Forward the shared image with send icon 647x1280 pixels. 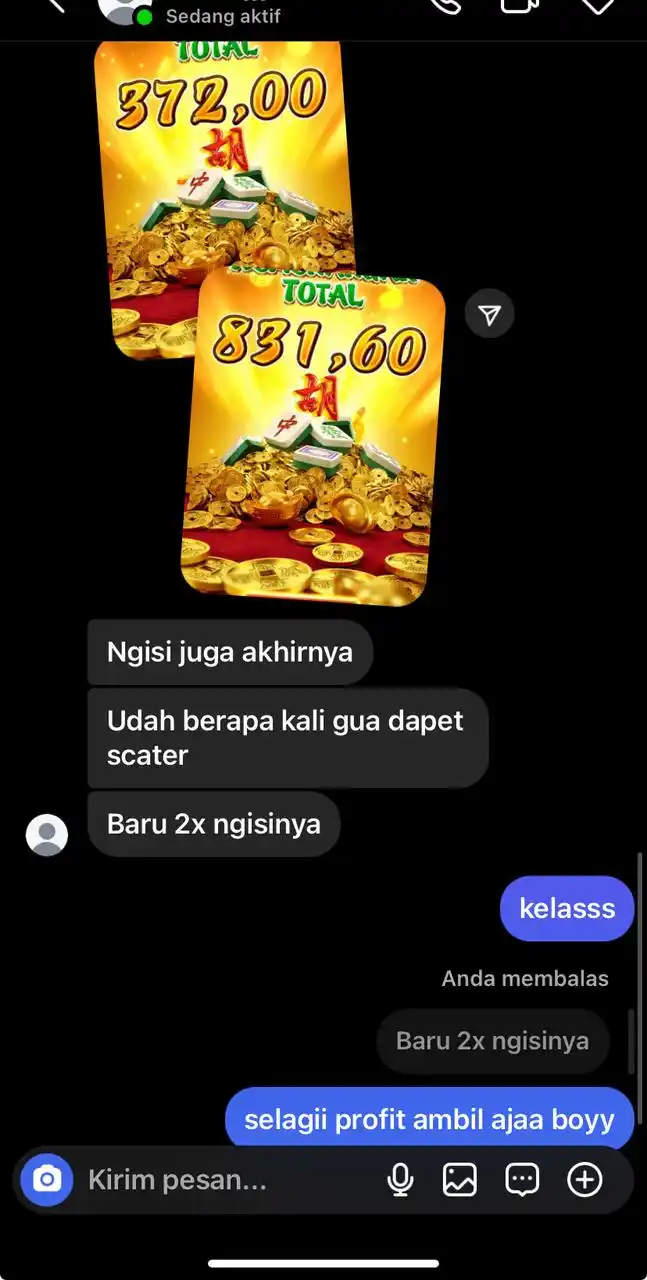pyautogui.click(x=489, y=315)
